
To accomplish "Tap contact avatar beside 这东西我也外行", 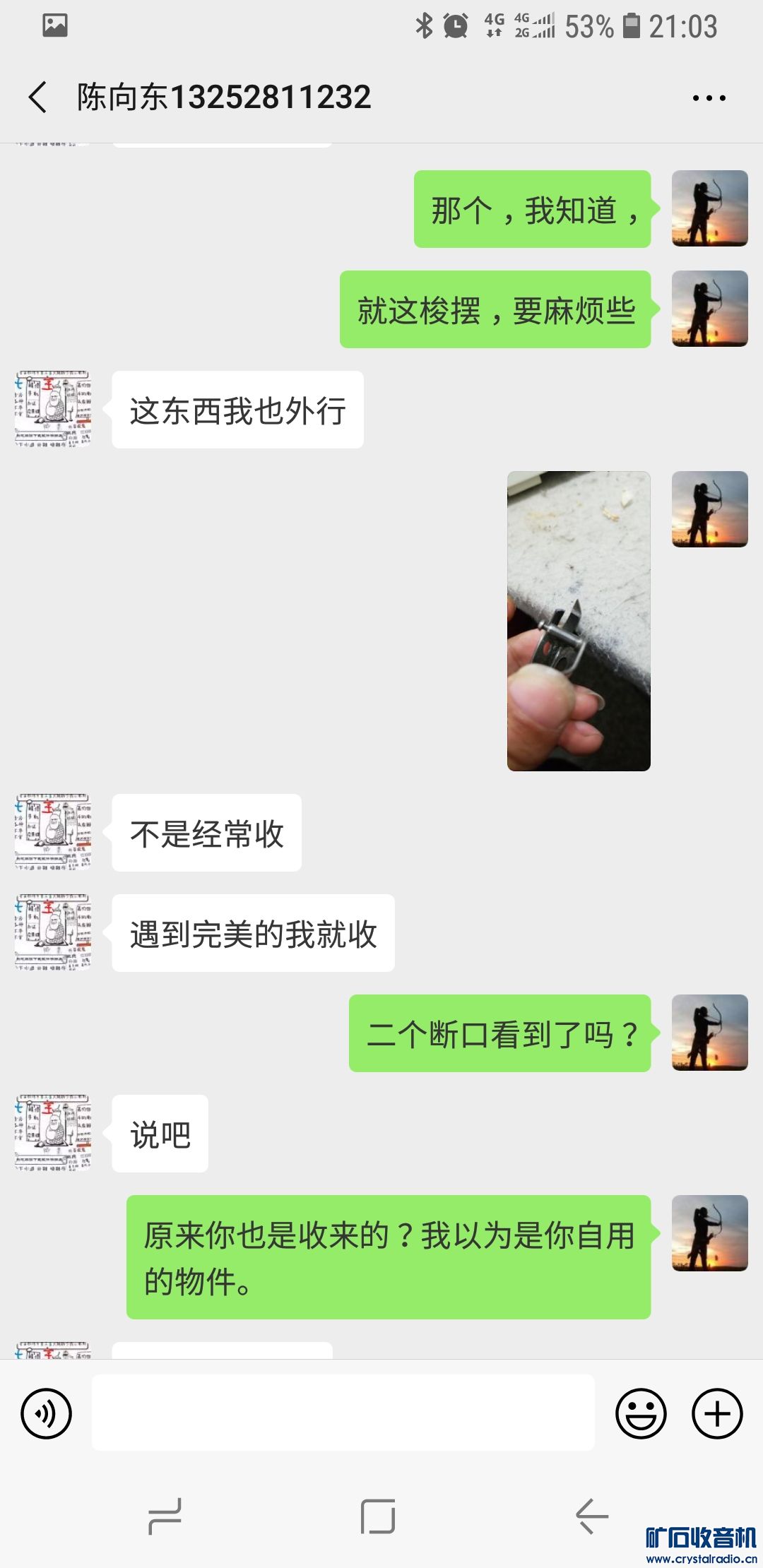I will click(53, 409).
